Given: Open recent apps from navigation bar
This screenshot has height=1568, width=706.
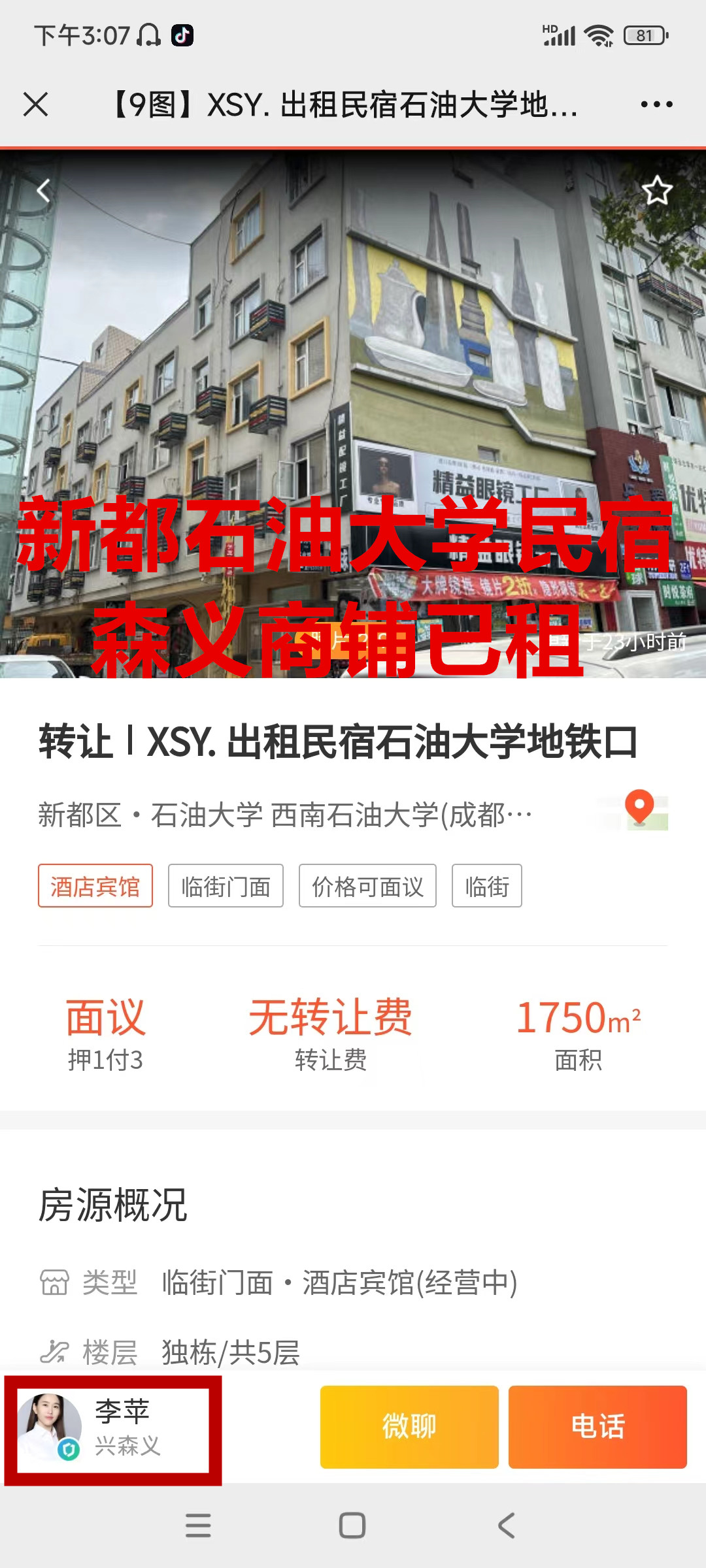Looking at the screenshot, I should click(x=198, y=1526).
